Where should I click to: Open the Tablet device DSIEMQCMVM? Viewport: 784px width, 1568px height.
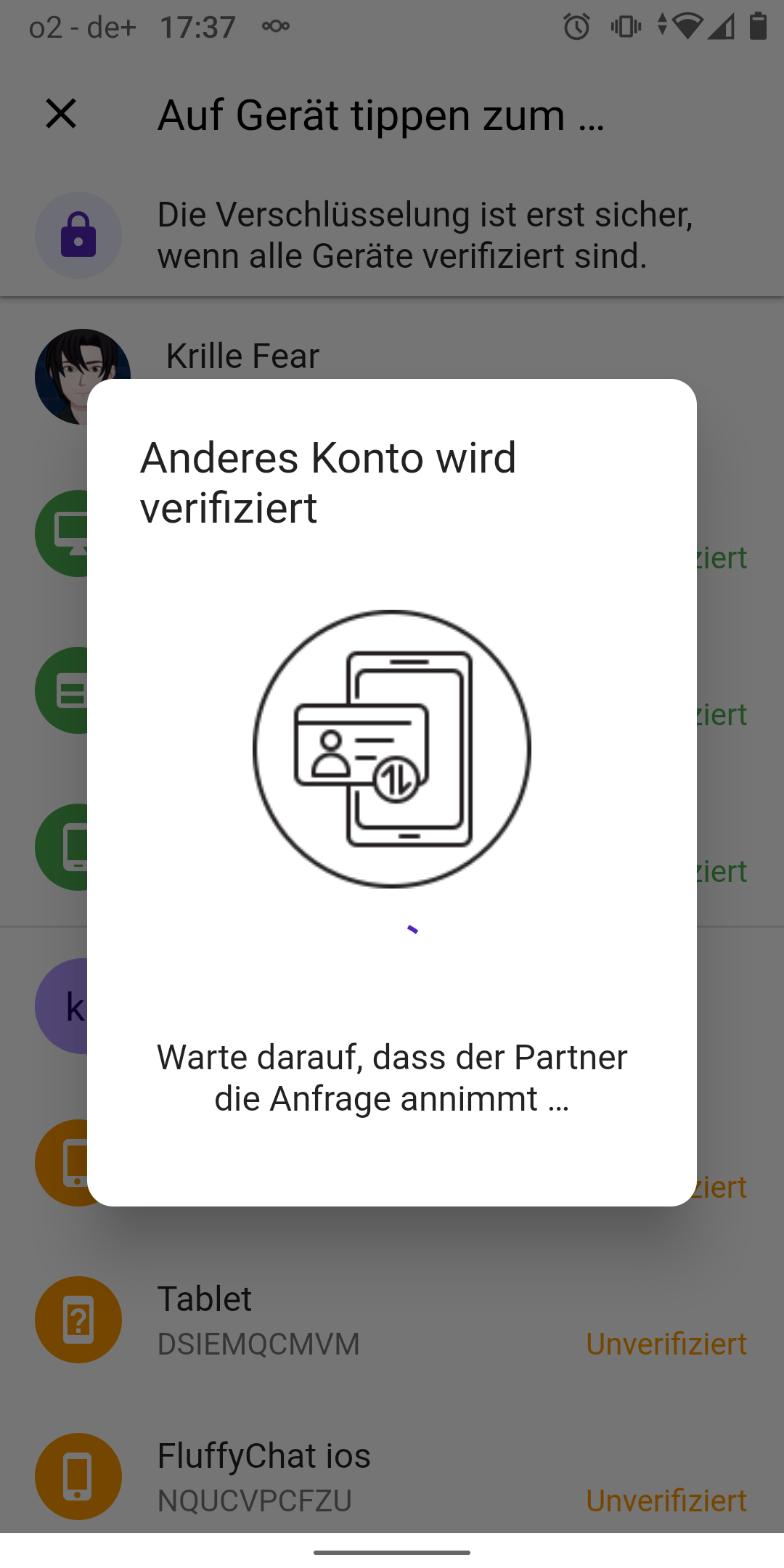[392, 1320]
